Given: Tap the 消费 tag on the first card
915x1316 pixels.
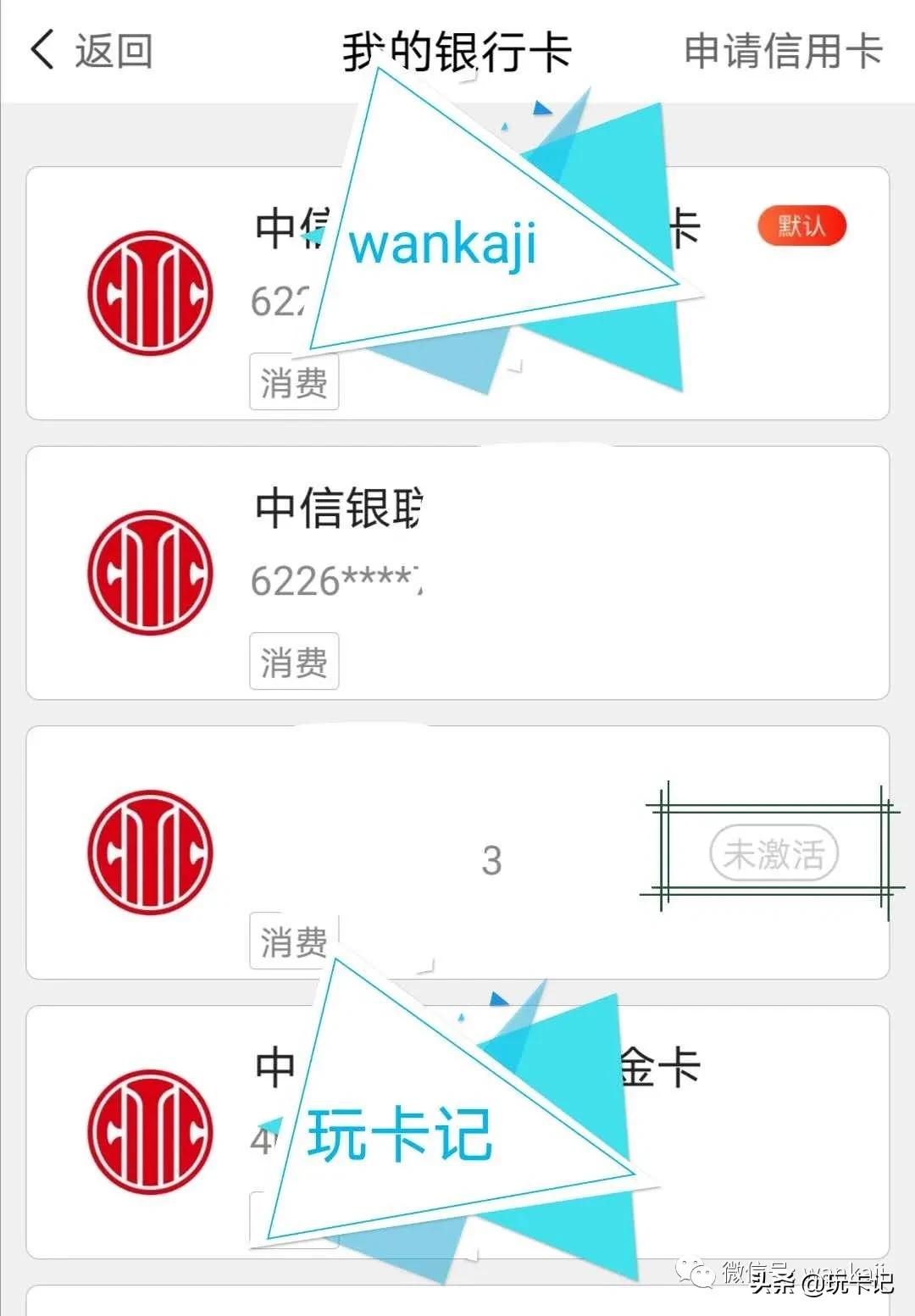Looking at the screenshot, I should [294, 383].
